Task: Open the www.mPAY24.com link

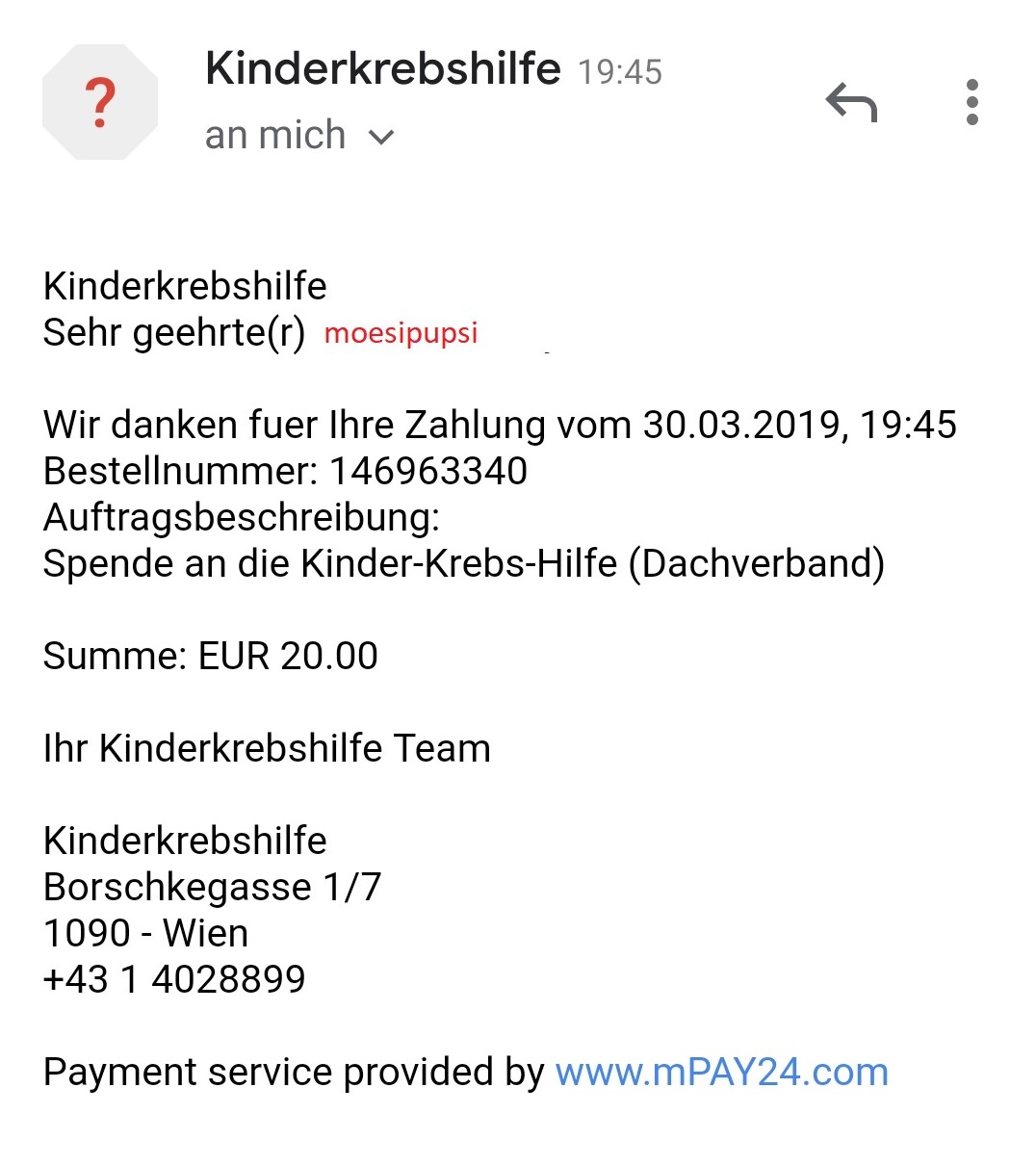Action: click(x=721, y=1072)
